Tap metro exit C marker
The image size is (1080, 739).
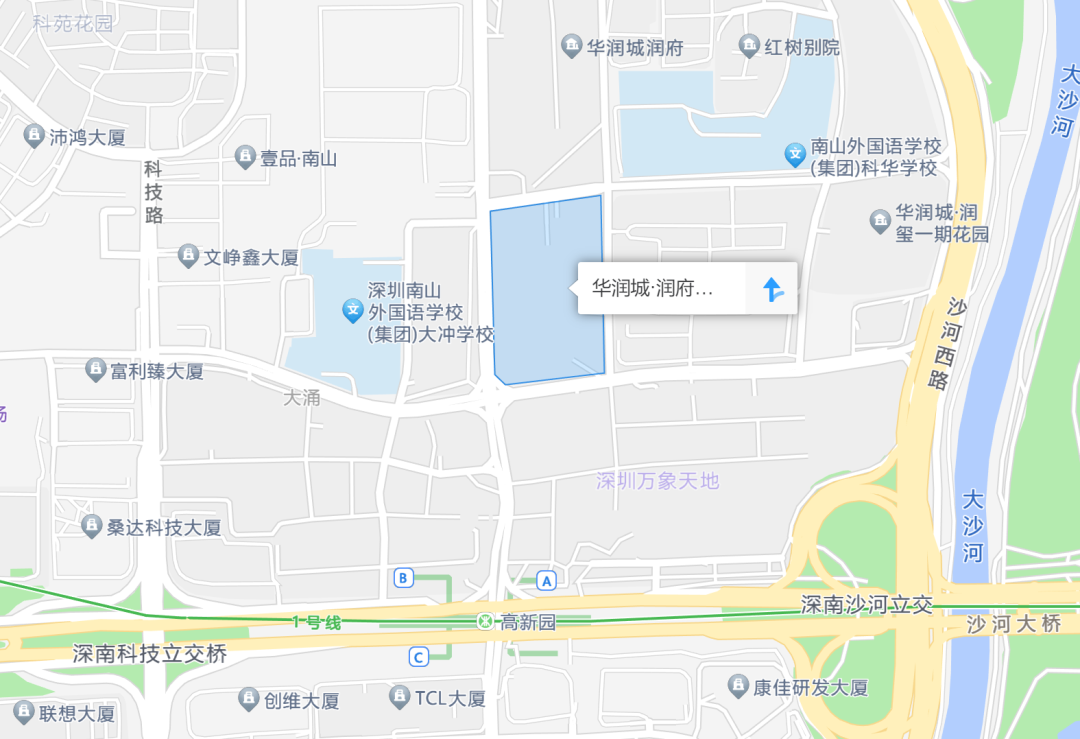point(419,656)
